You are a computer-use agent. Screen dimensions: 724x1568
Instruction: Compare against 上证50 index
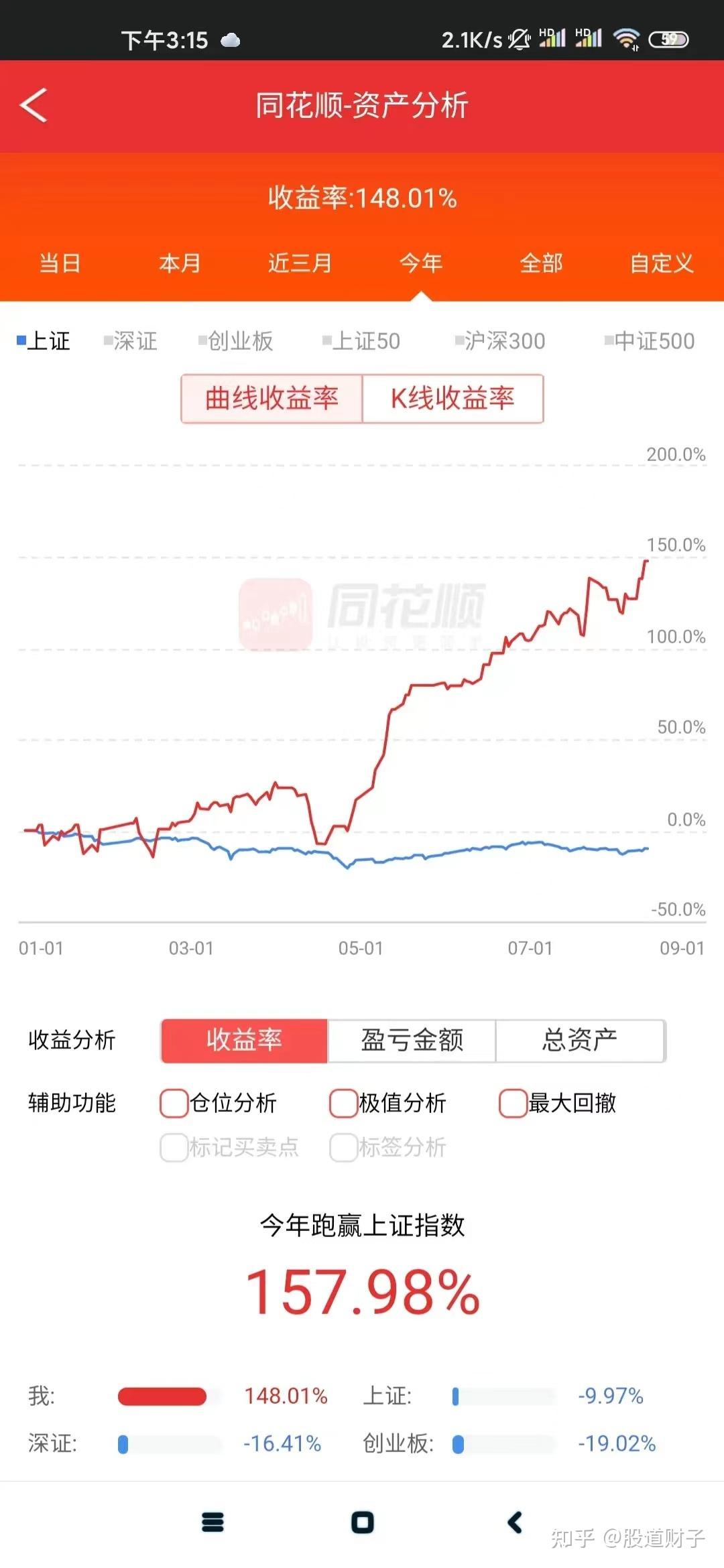[361, 341]
